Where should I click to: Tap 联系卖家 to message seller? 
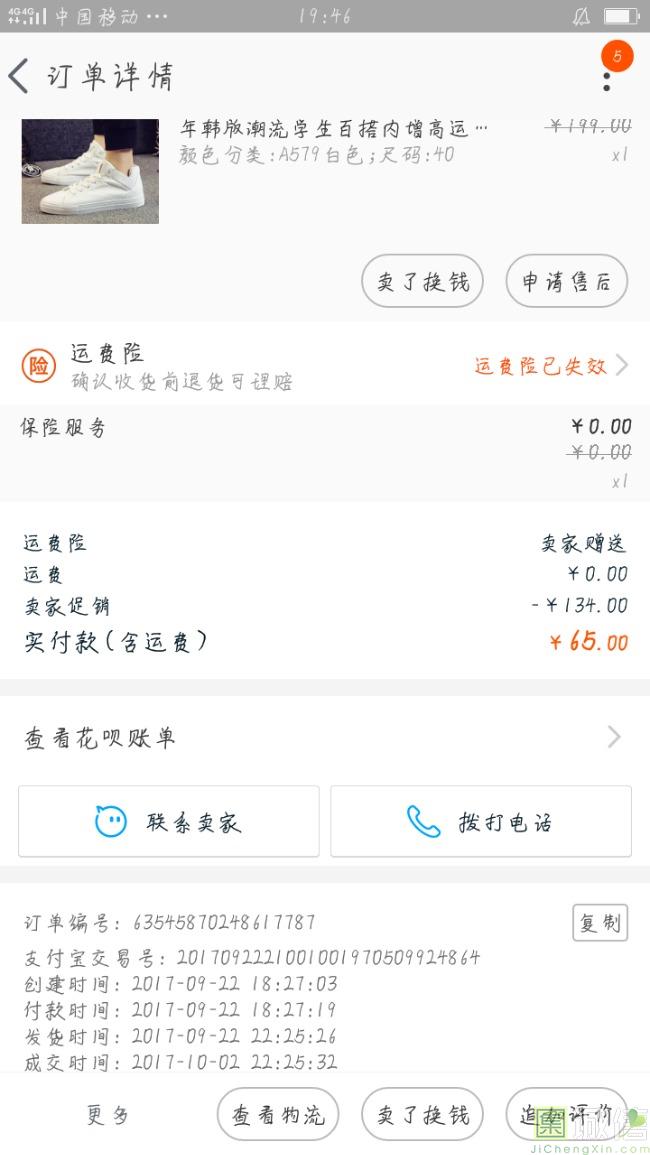click(x=169, y=821)
